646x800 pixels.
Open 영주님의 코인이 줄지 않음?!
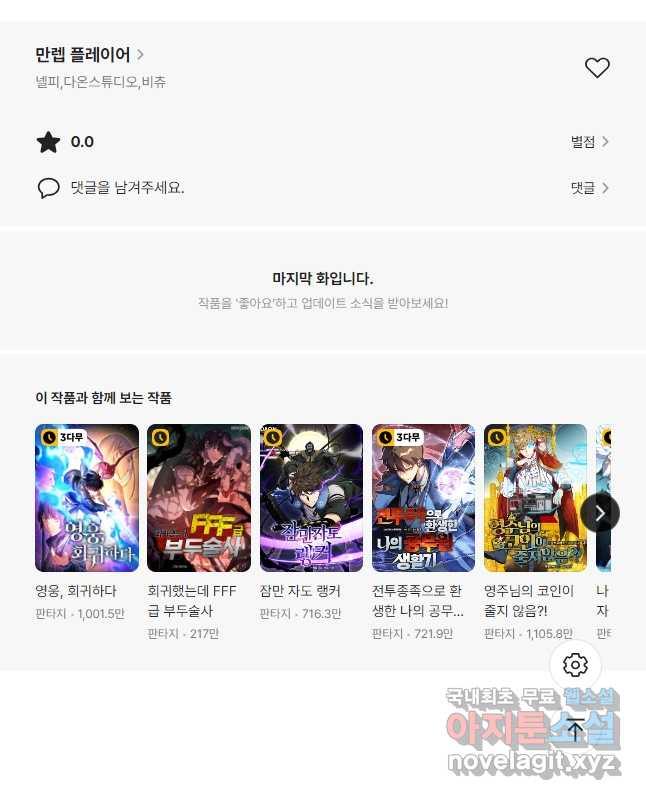click(535, 498)
